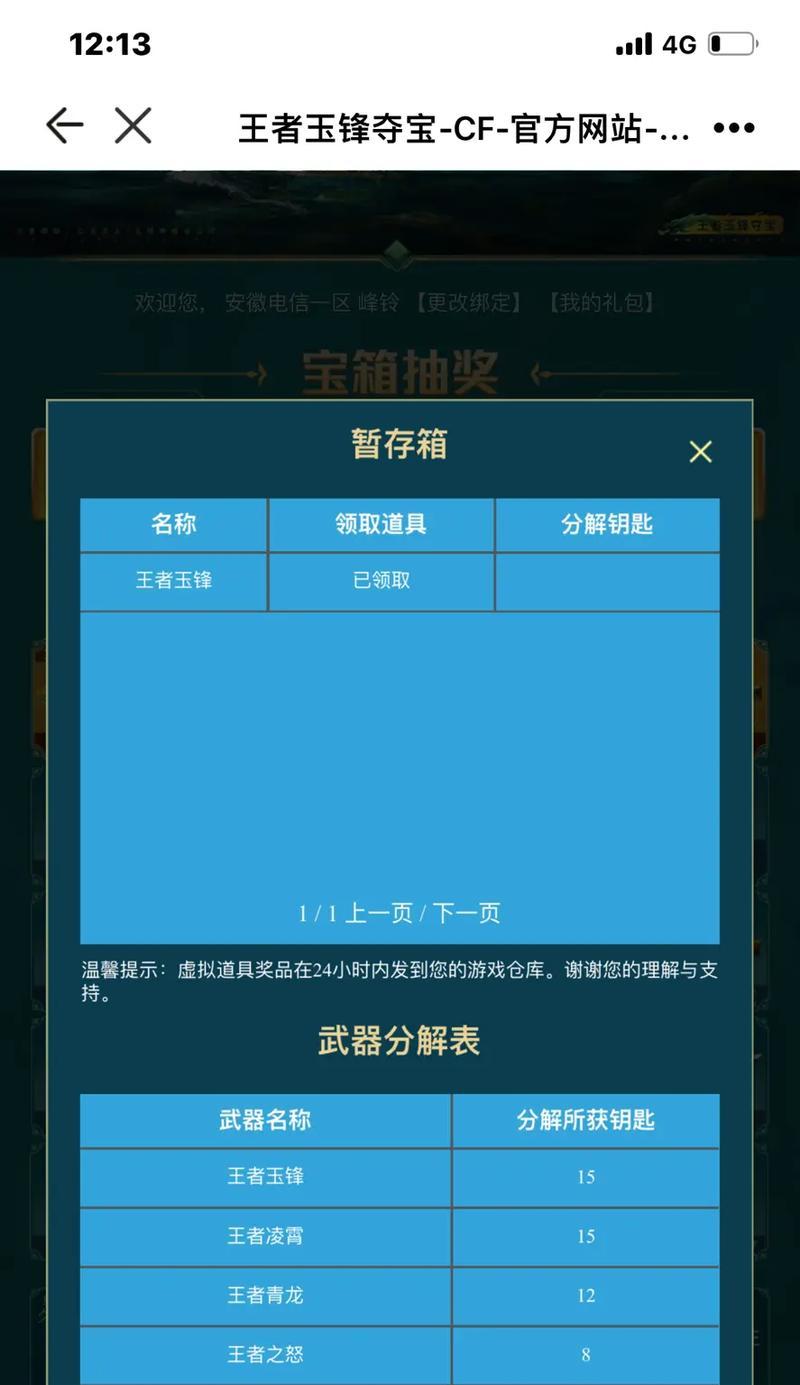Close the in-app browser page
This screenshot has height=1385, width=800.
pyautogui.click(x=133, y=126)
